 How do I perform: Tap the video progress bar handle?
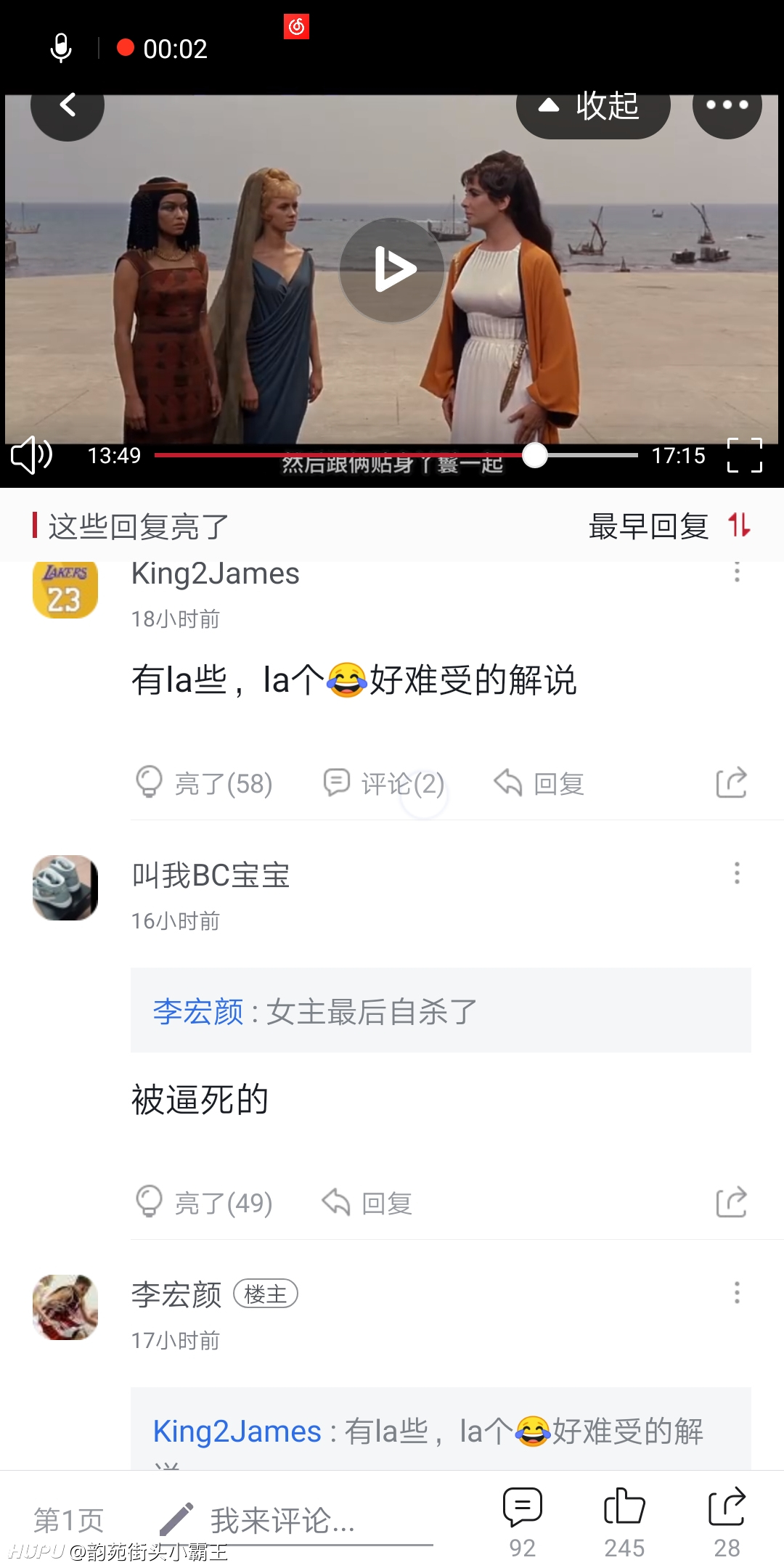coord(535,456)
